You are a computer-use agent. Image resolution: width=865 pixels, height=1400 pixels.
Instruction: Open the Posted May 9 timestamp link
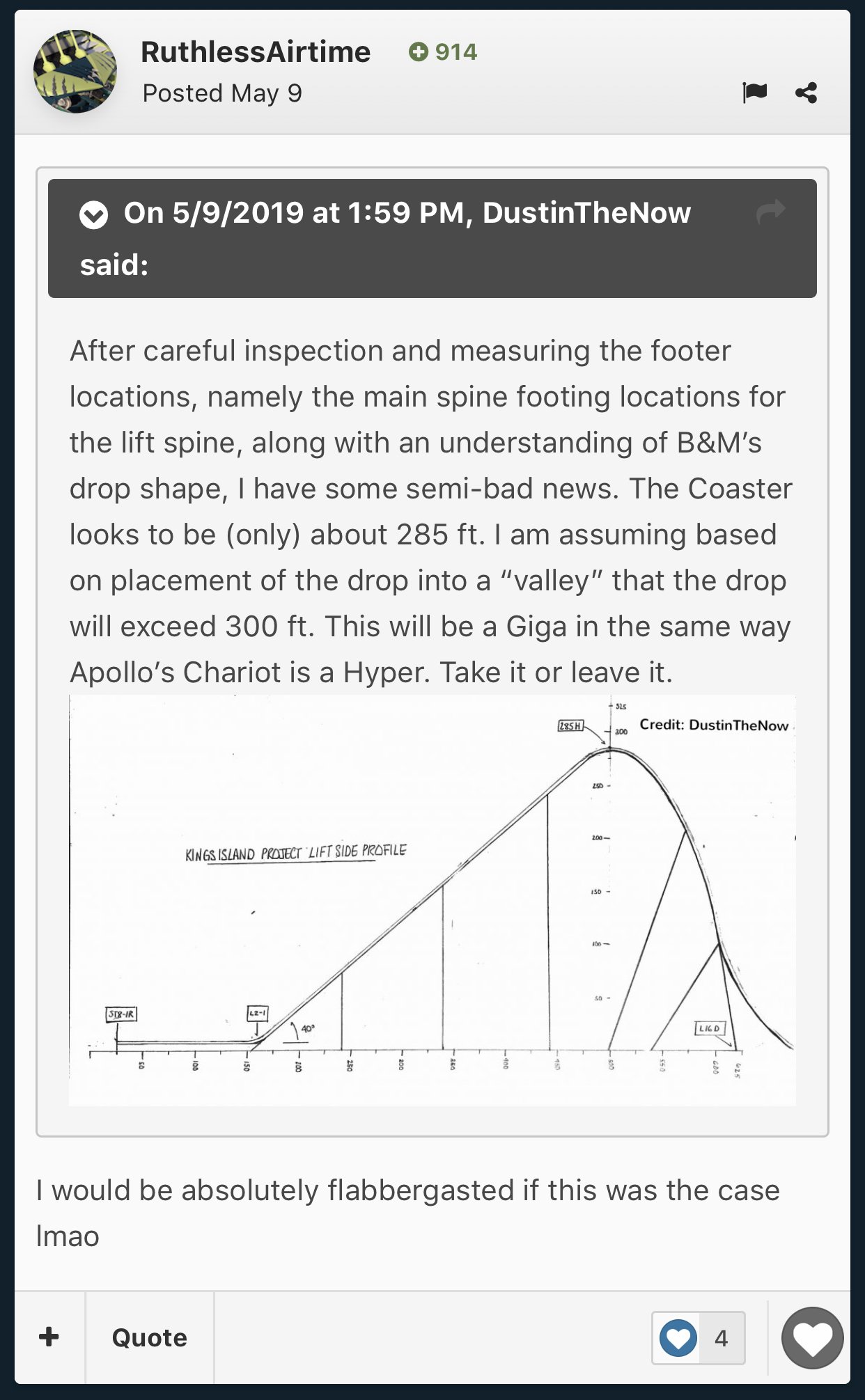[x=222, y=93]
